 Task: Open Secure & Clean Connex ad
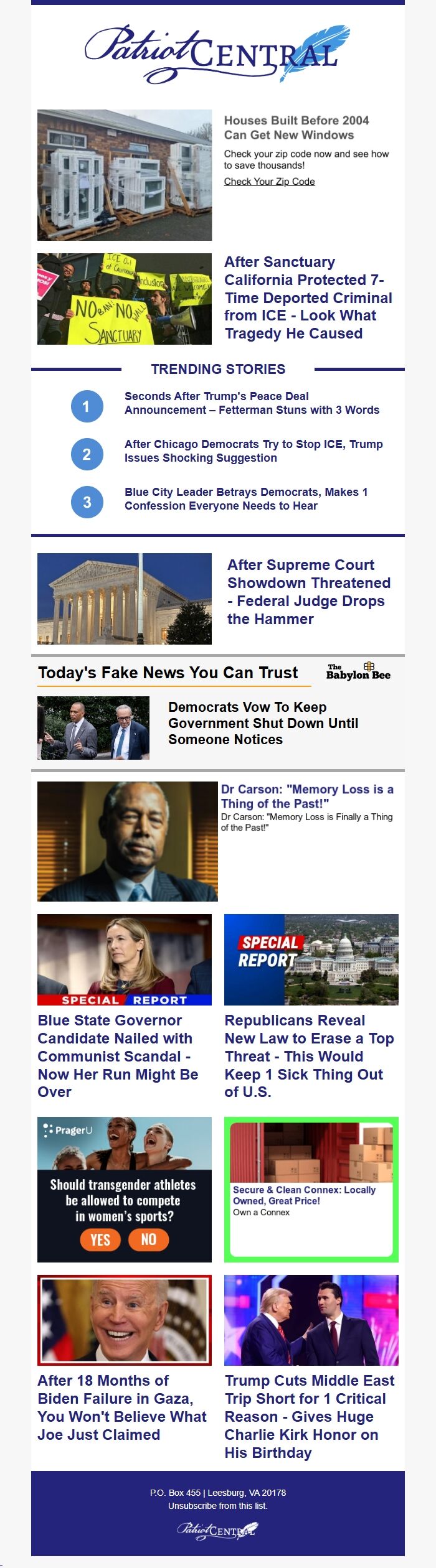tap(304, 1195)
